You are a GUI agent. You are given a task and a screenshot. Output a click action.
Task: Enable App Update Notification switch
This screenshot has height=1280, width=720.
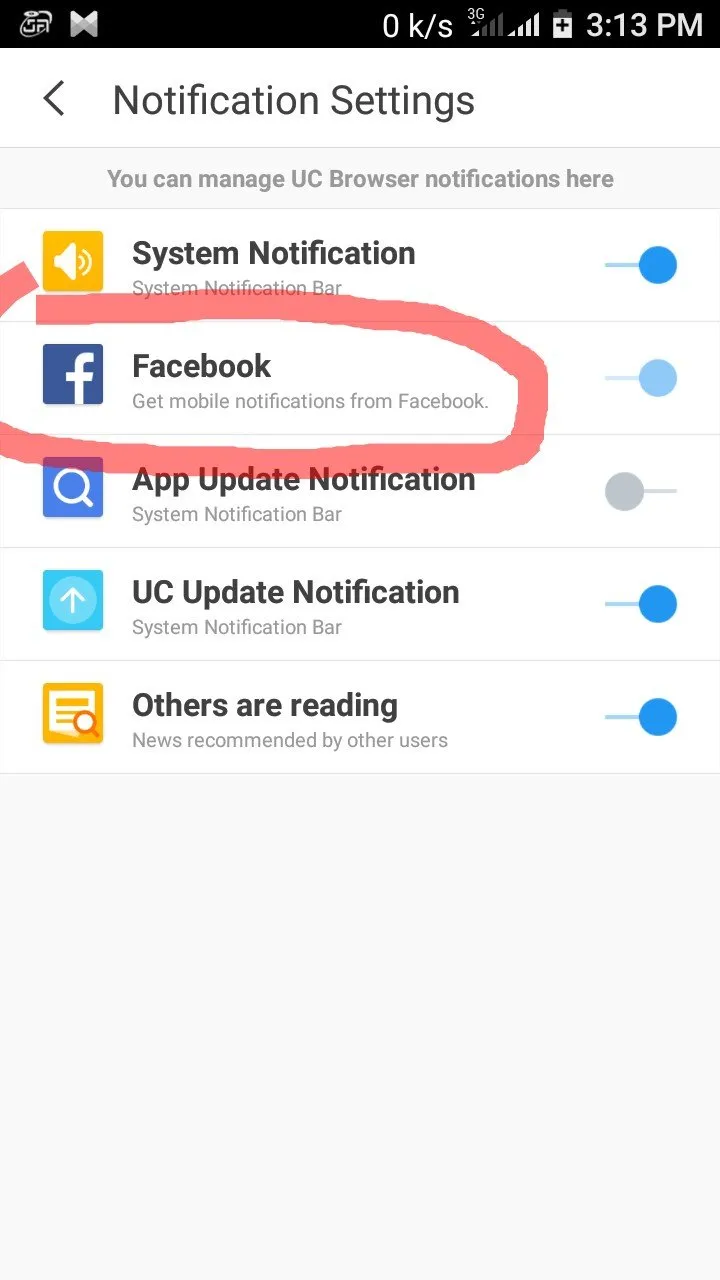tap(640, 491)
